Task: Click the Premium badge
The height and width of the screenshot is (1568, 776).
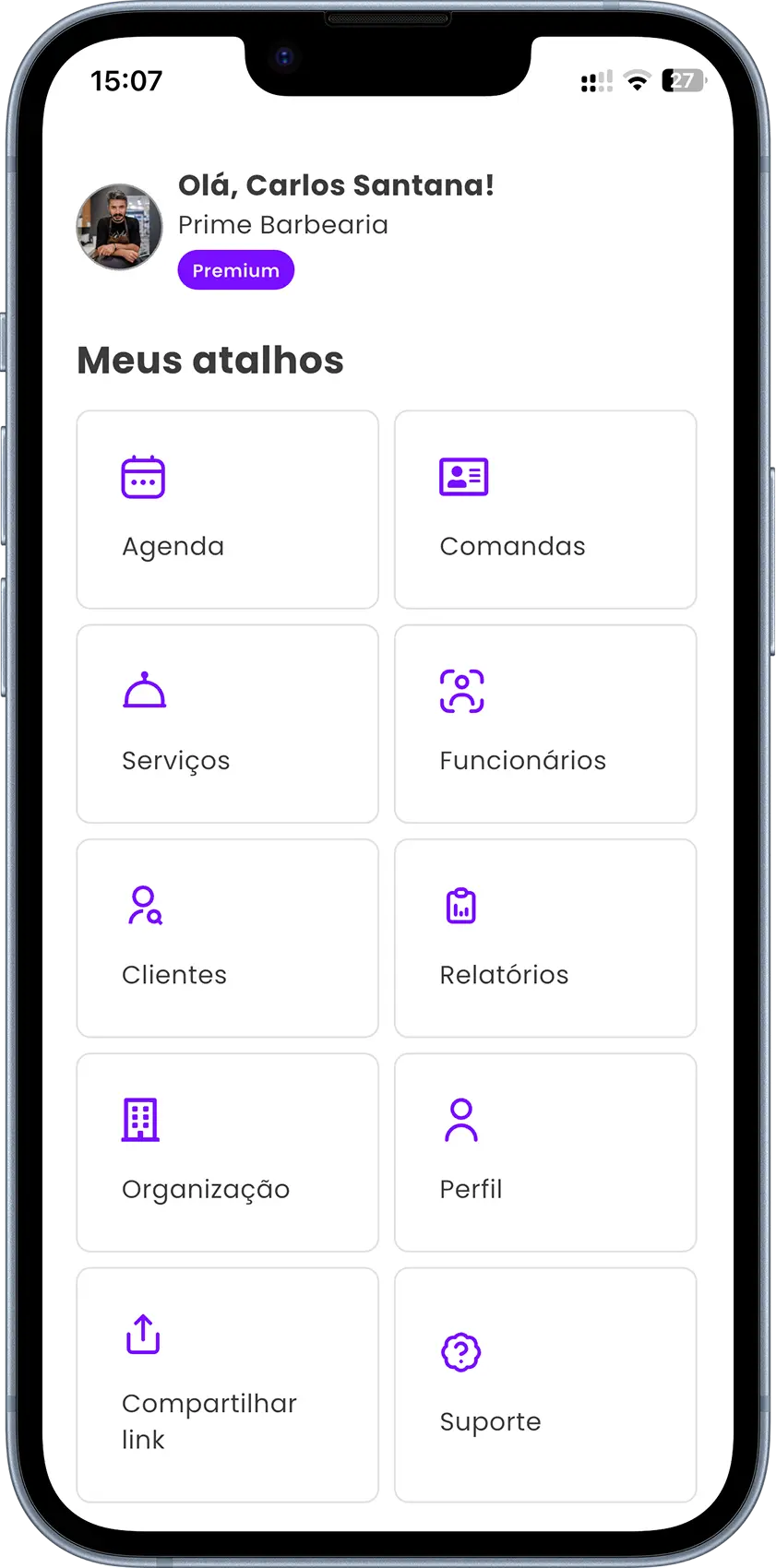Action: [235, 269]
